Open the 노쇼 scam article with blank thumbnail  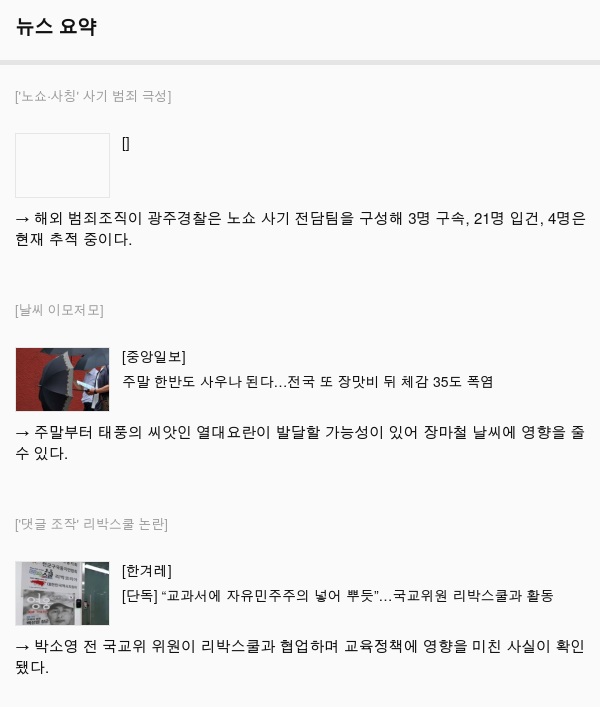(63, 165)
